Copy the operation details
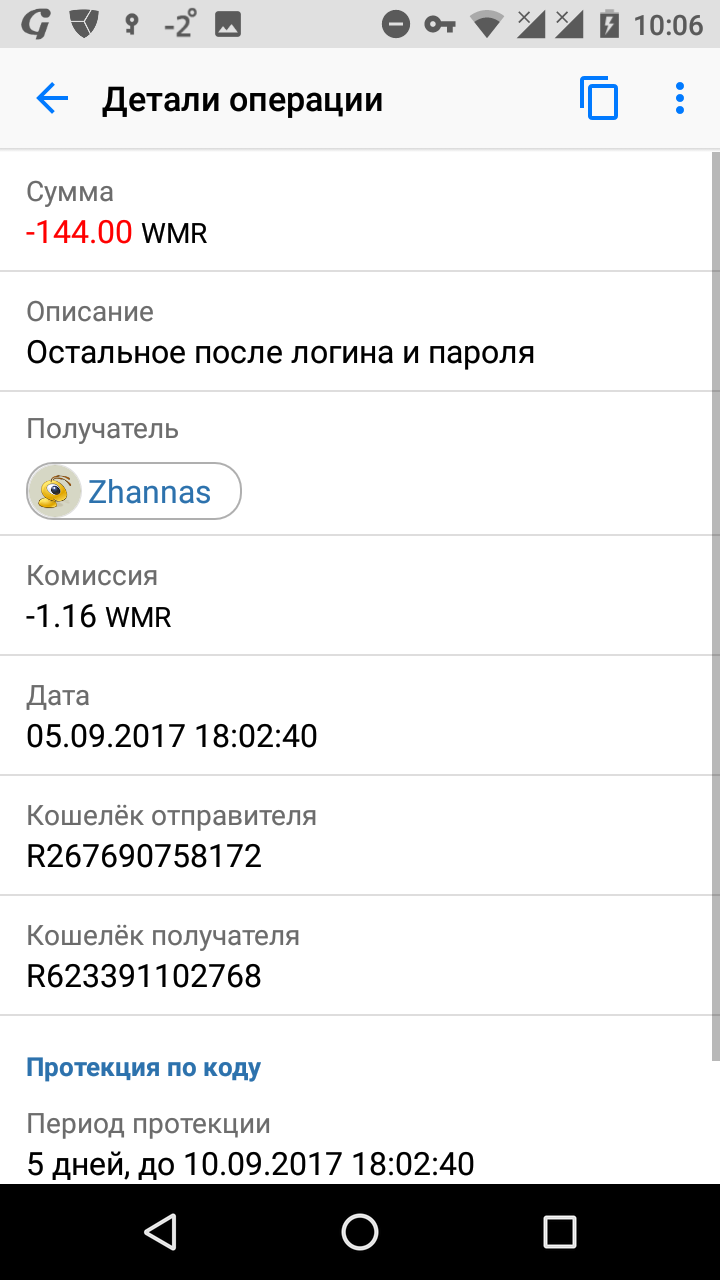The width and height of the screenshot is (720, 1280). (x=599, y=99)
